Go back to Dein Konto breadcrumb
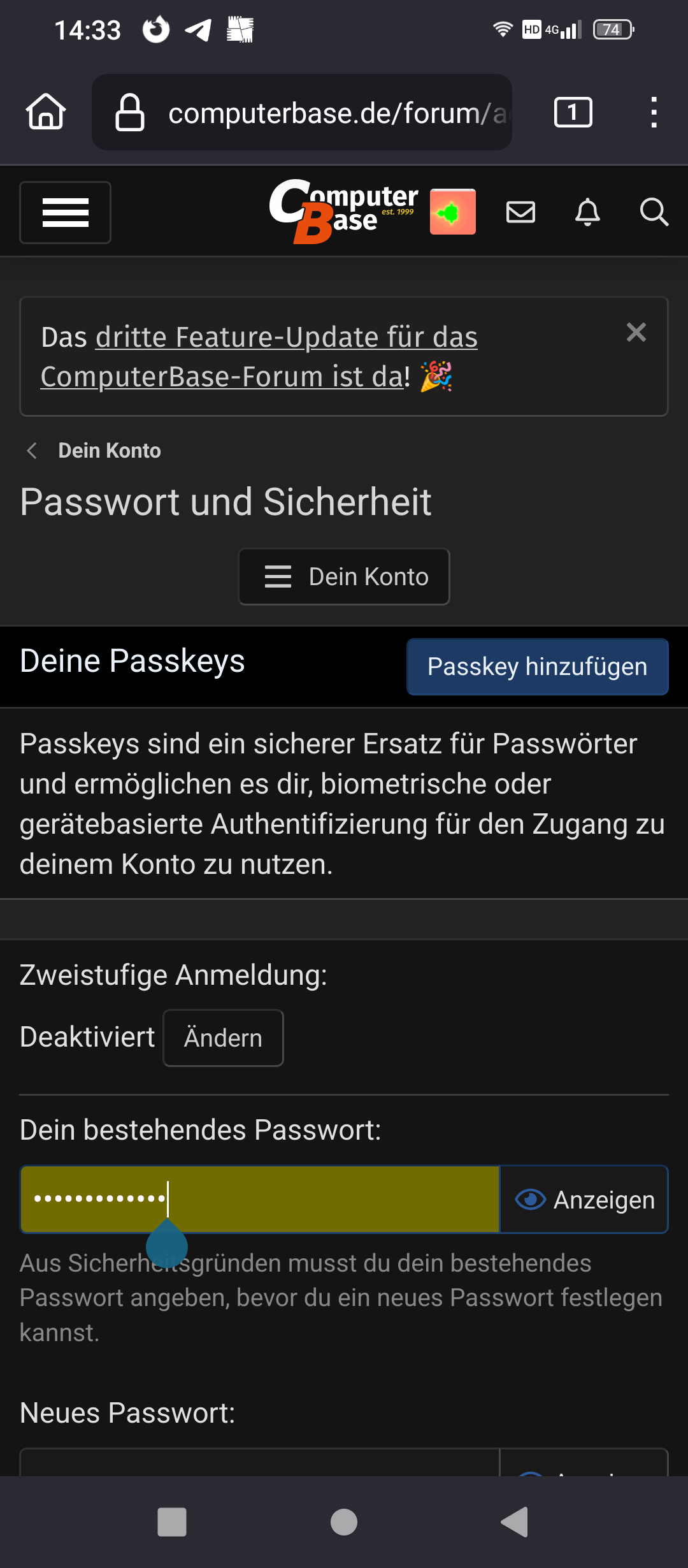Image resolution: width=688 pixels, height=1568 pixels. point(109,451)
